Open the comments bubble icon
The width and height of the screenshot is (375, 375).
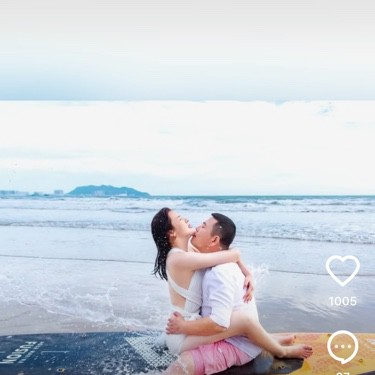coord(343,347)
